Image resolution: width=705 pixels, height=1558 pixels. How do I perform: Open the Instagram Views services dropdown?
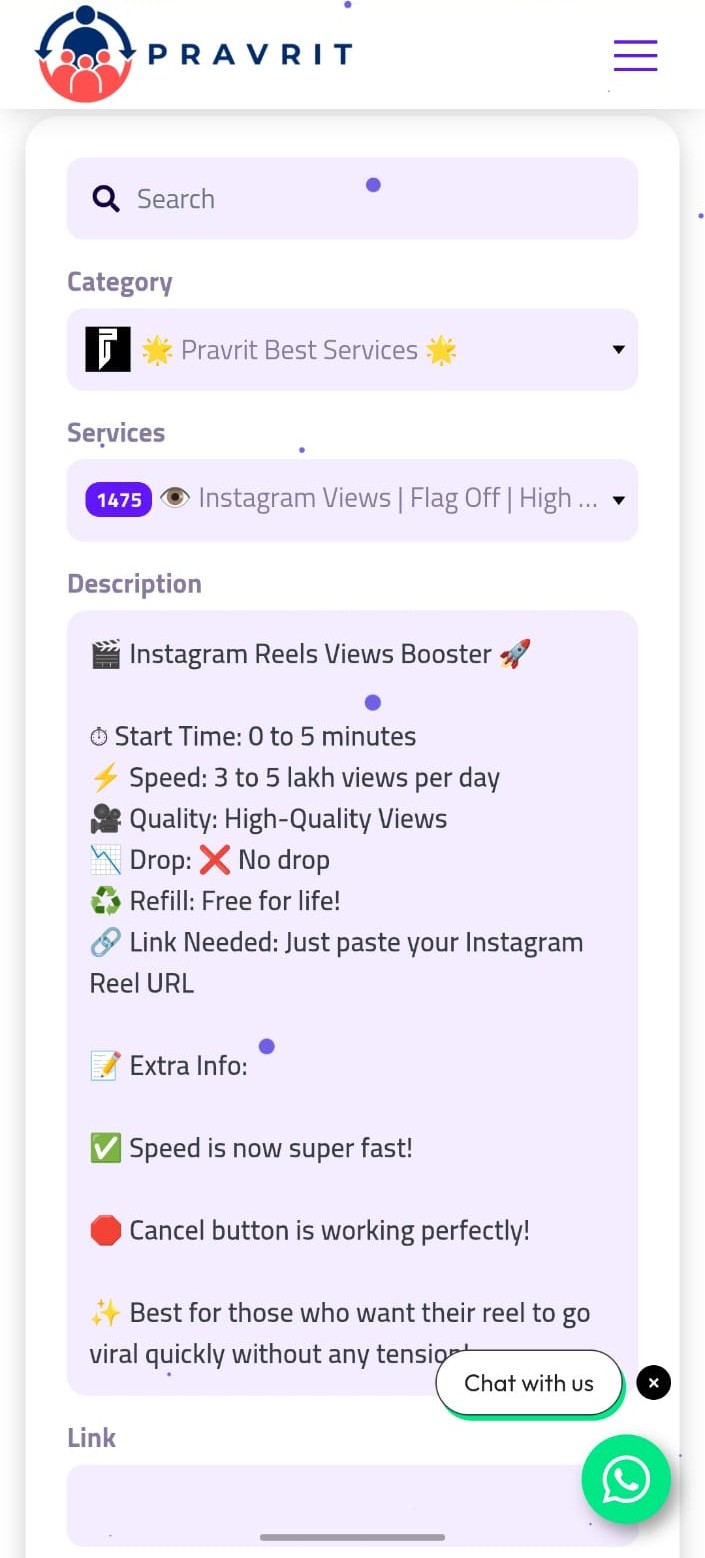click(x=352, y=499)
